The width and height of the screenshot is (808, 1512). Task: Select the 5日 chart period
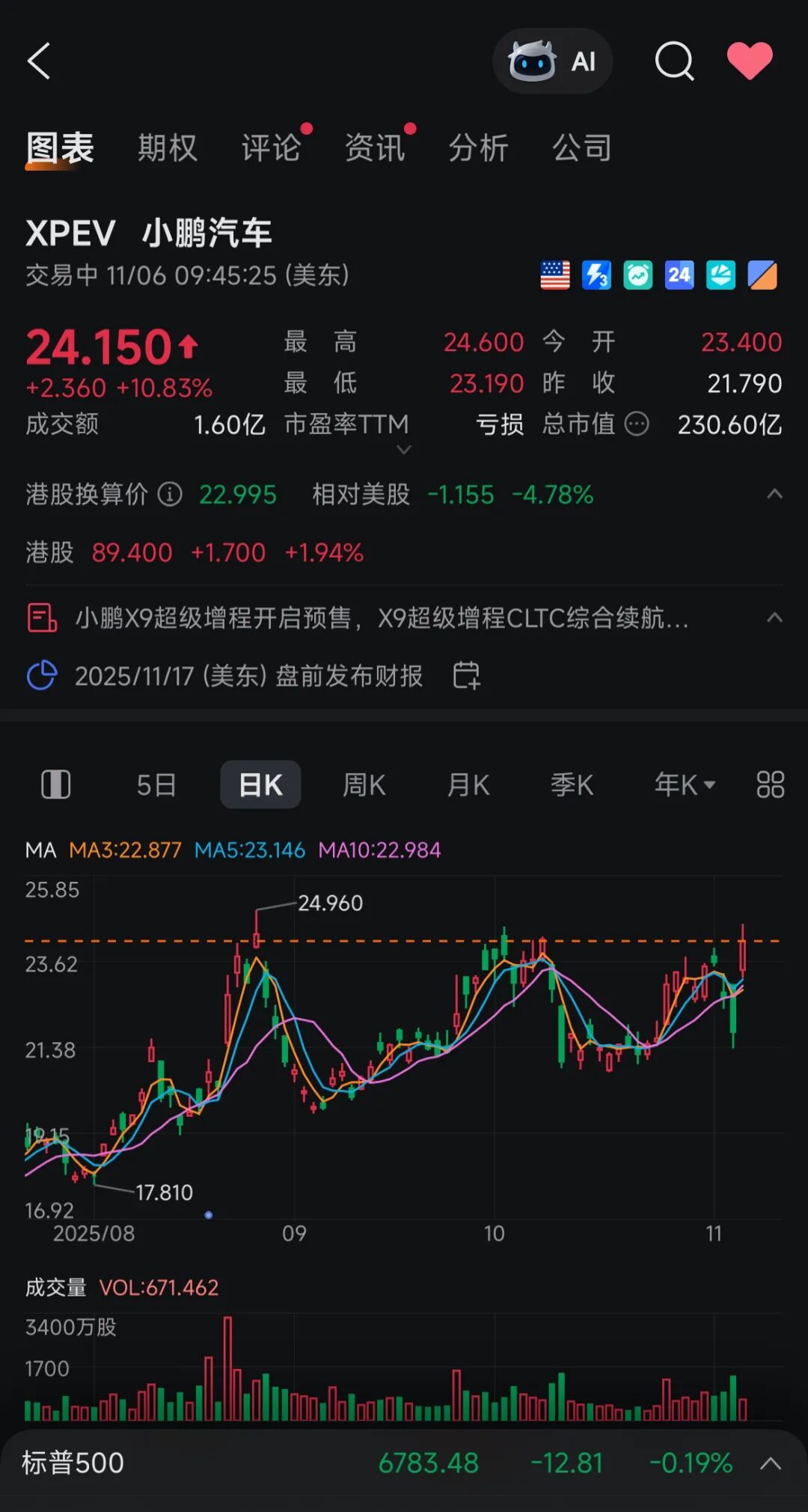tap(156, 784)
